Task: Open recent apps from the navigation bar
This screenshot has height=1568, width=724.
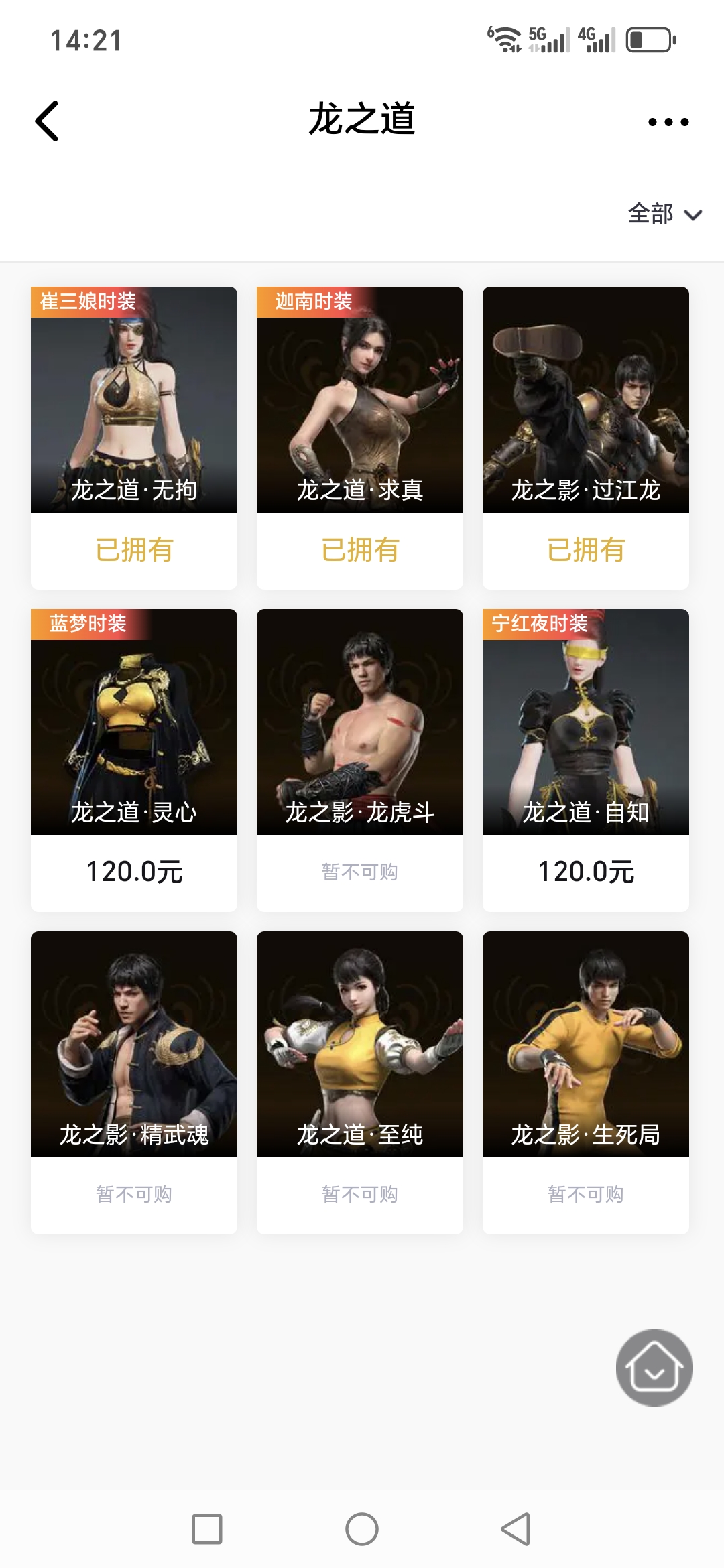Action: pos(207,1529)
